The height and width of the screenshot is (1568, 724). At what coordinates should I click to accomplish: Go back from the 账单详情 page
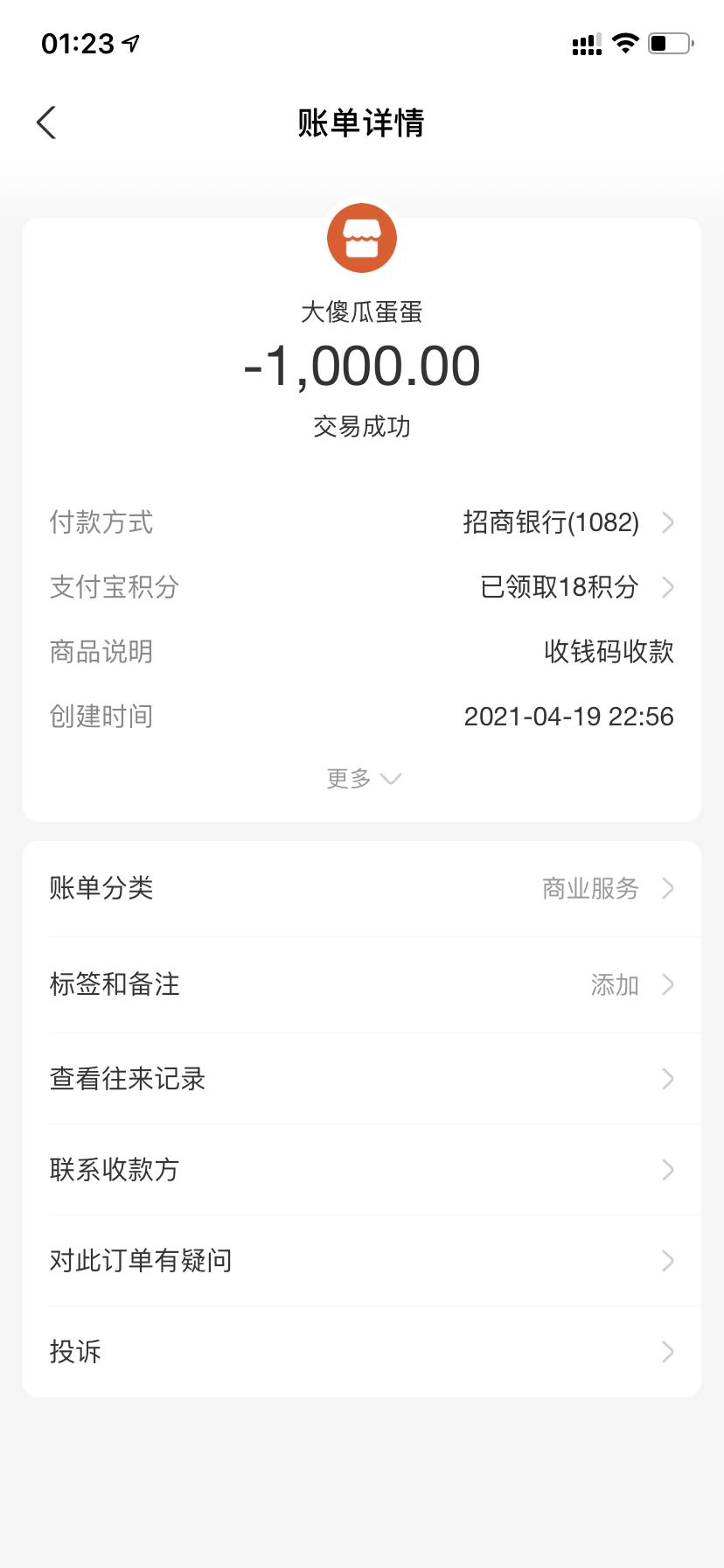47,122
